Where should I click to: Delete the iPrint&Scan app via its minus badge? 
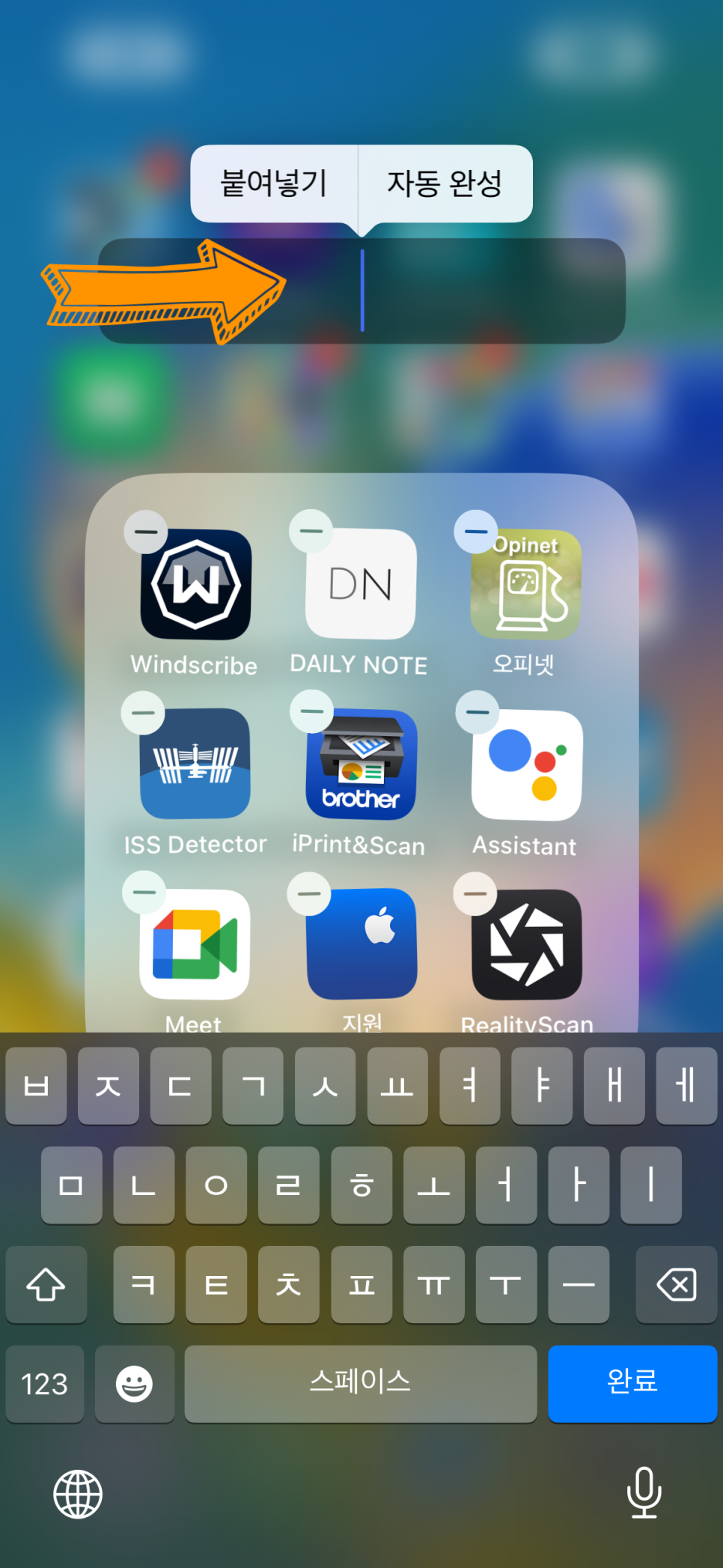click(311, 711)
